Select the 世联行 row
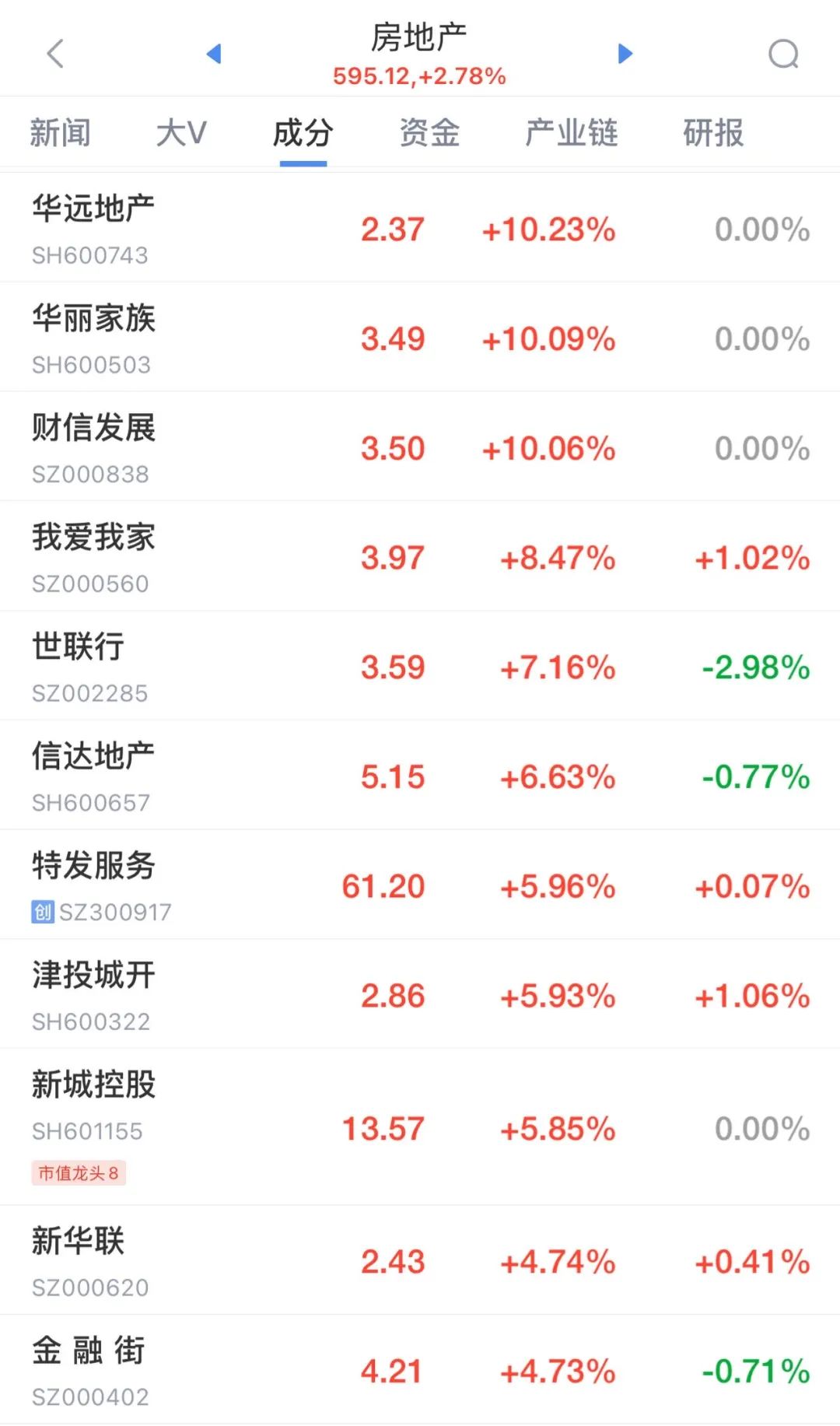The width and height of the screenshot is (840, 1426). point(420,667)
